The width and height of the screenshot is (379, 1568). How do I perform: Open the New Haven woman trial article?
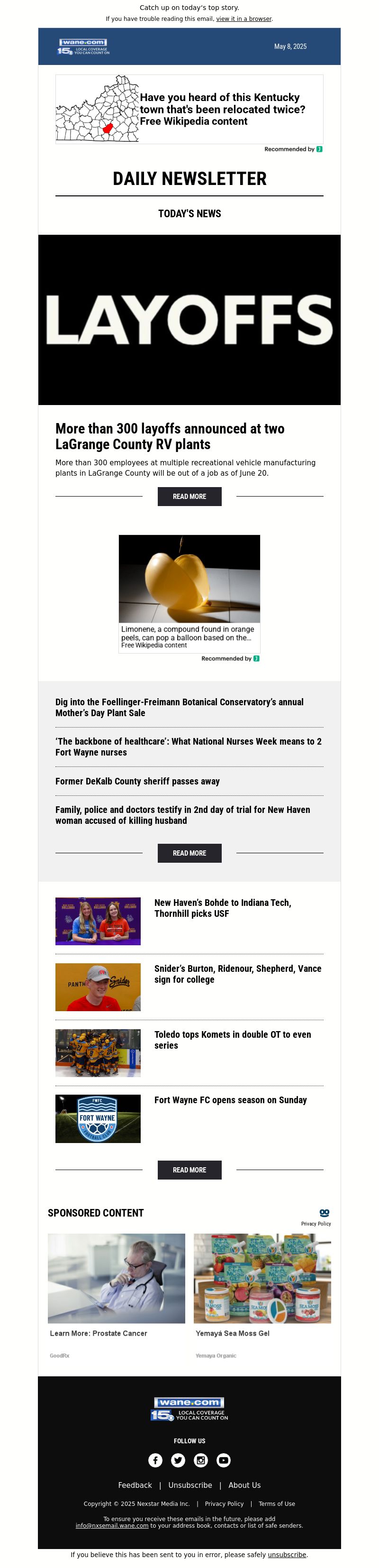coord(182,814)
